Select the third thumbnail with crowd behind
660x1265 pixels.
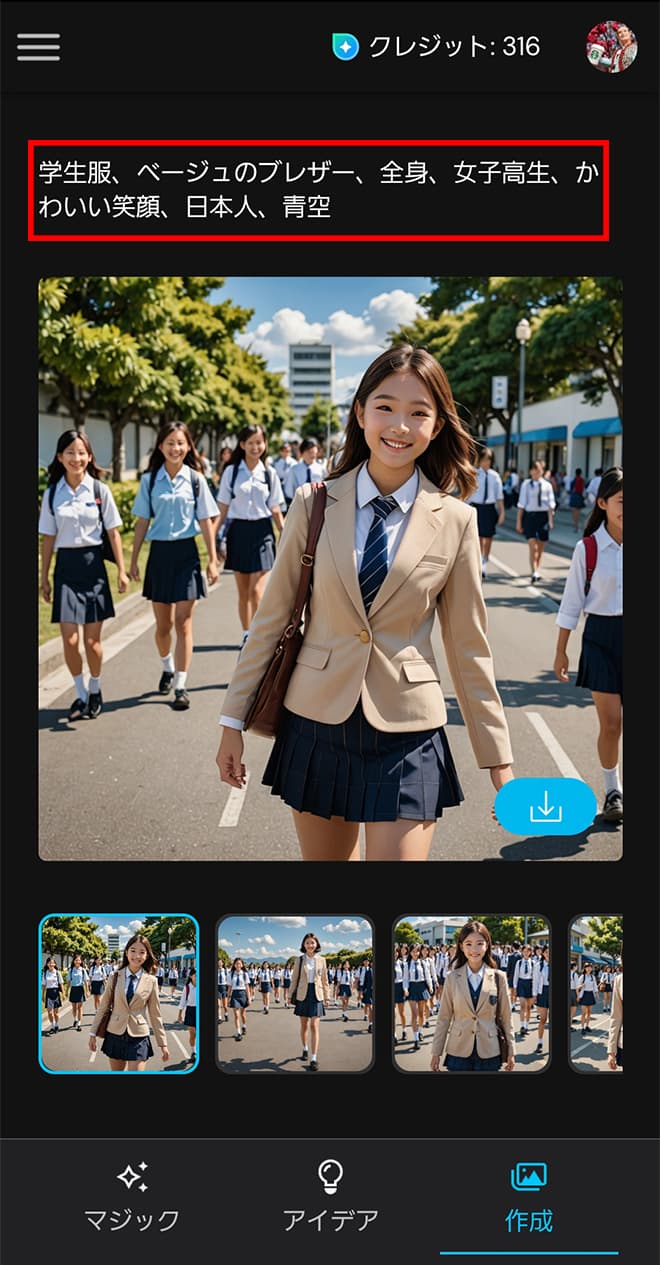point(471,993)
